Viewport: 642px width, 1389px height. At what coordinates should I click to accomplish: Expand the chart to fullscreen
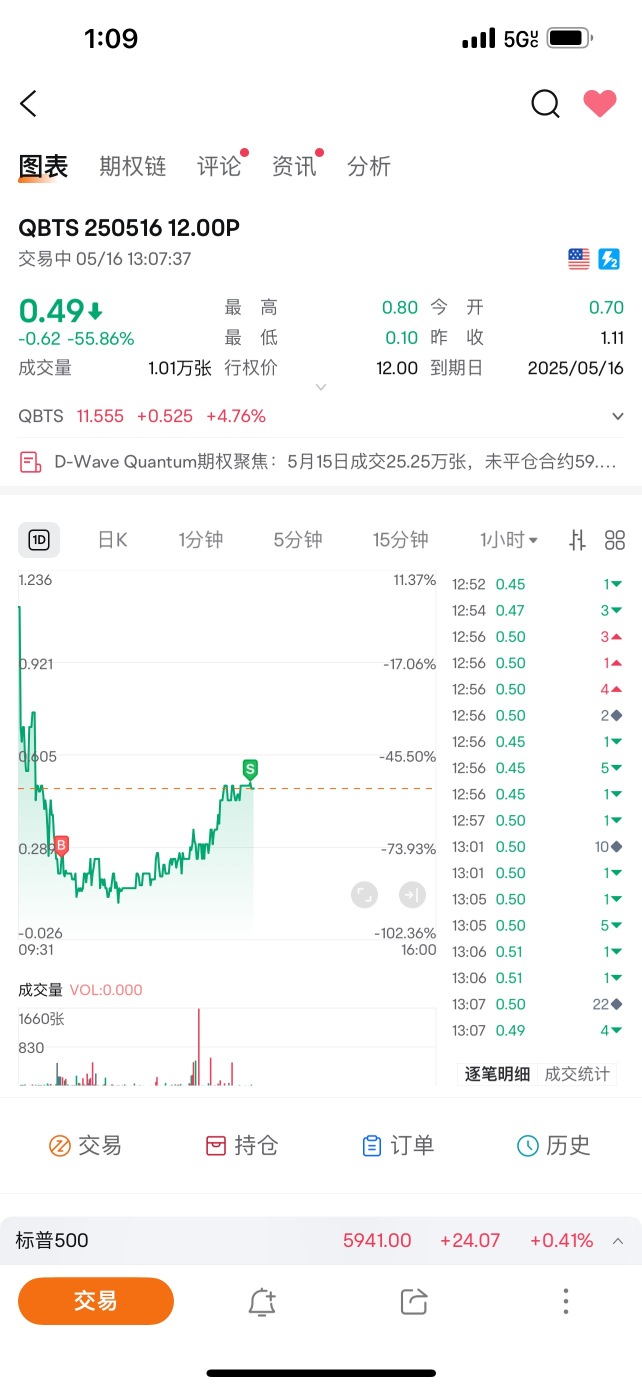pos(365,895)
